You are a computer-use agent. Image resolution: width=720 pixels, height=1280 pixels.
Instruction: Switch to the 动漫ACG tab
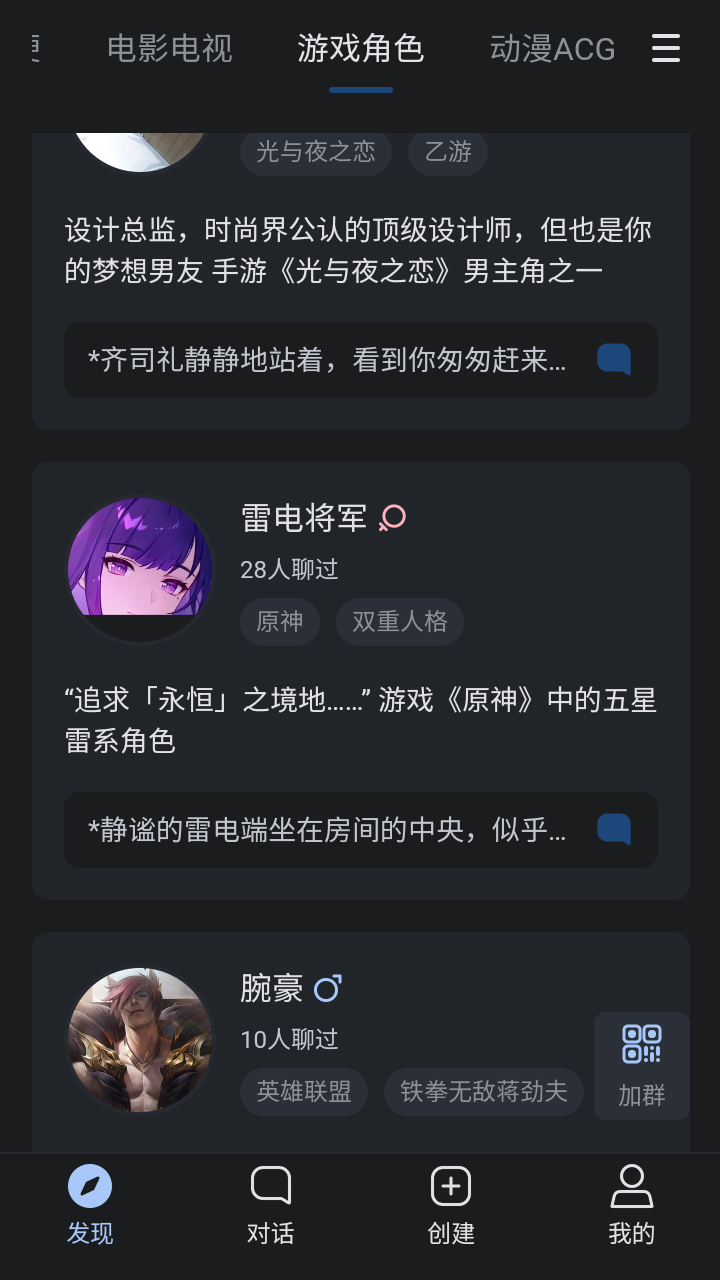pos(551,48)
